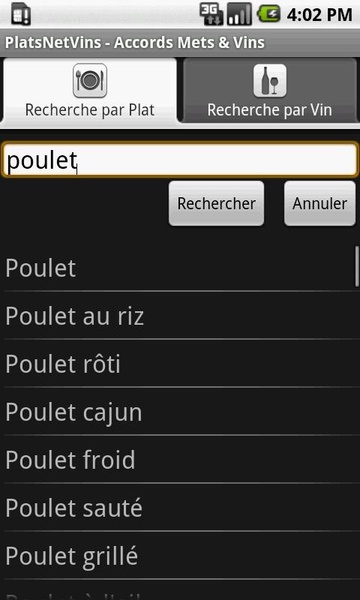
Task: Tap the Poulet grillé row
Action: point(180,556)
